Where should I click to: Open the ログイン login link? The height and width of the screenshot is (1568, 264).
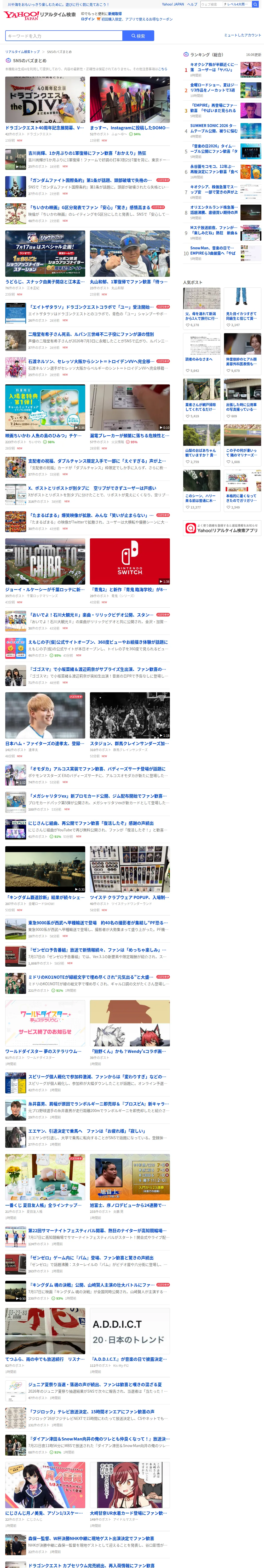tap(88, 19)
